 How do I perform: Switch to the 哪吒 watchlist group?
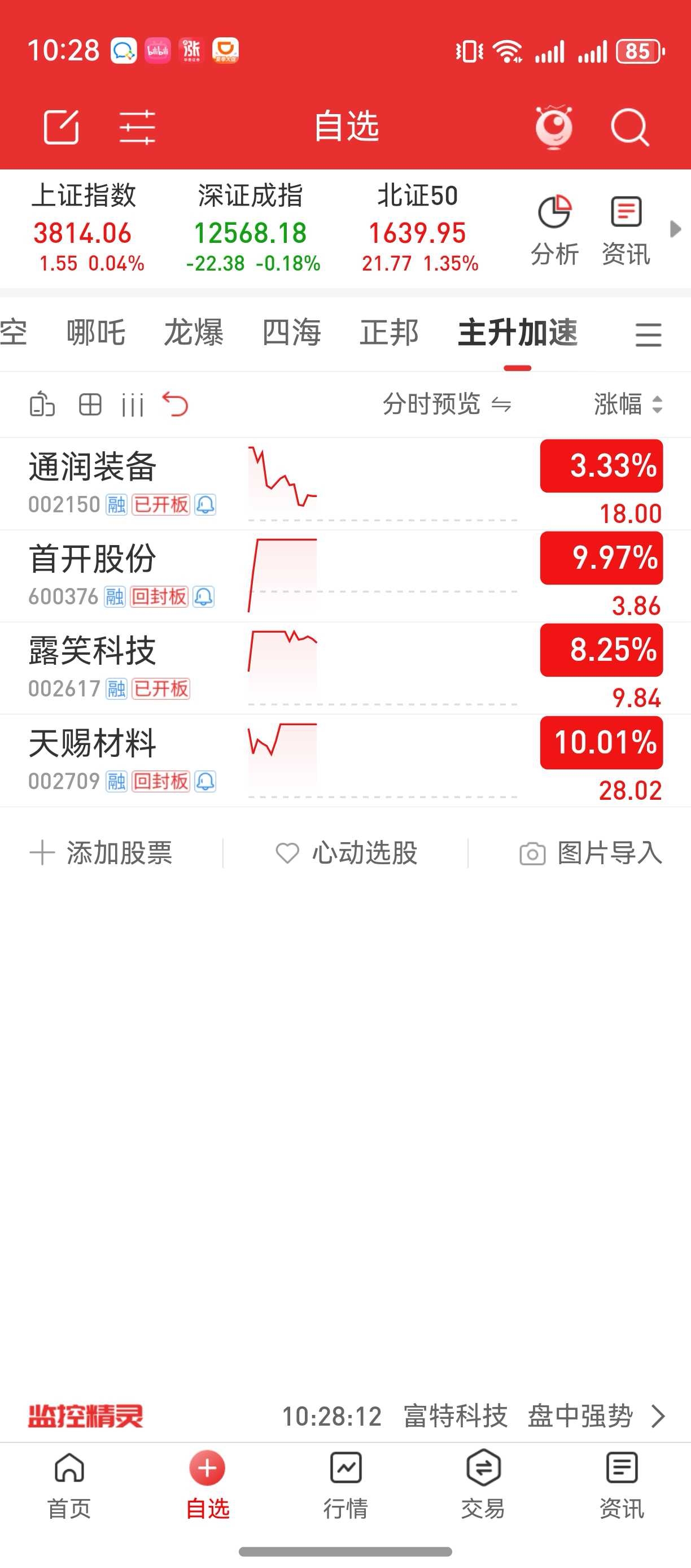pos(95,333)
